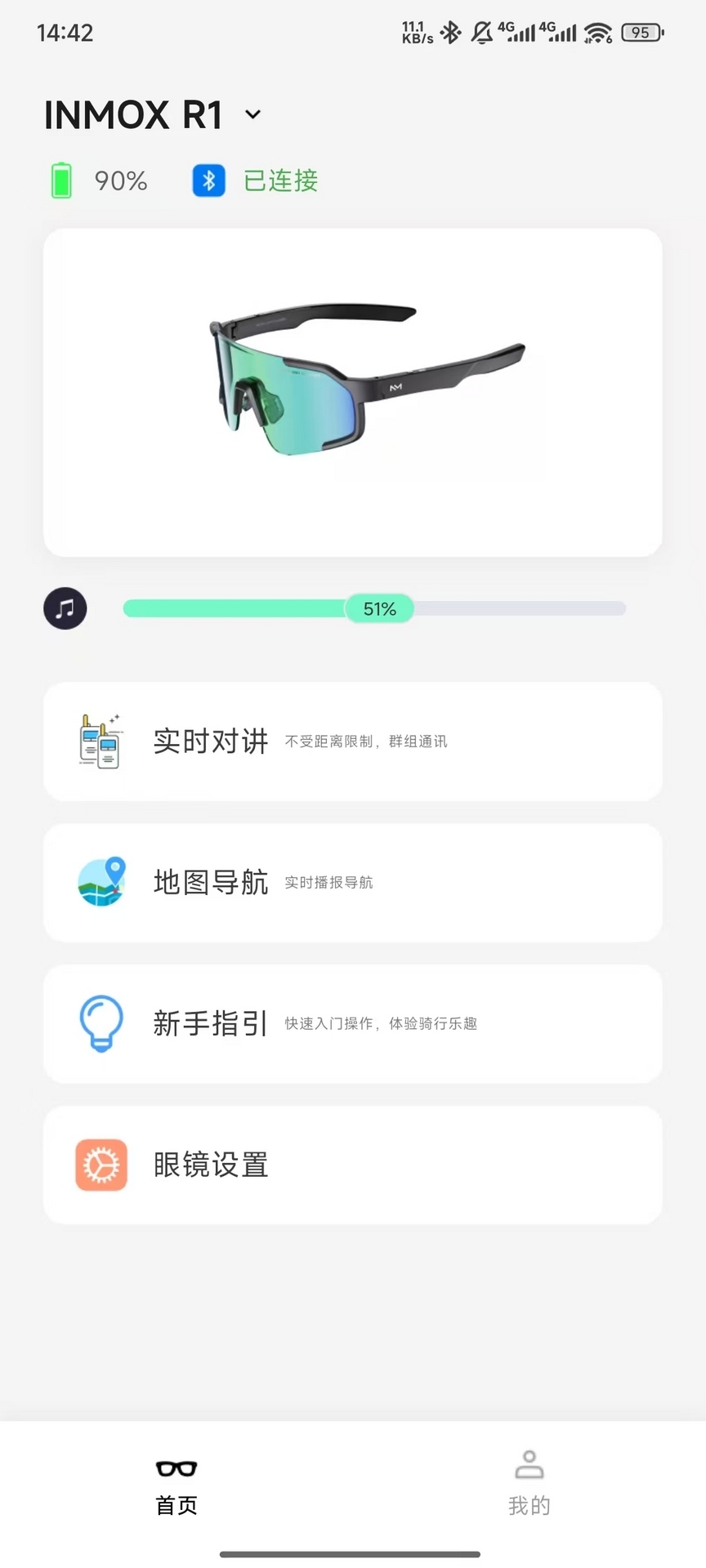This screenshot has width=706, height=1568.
Task: Tap the Bluetooth icon next to 已连接
Action: point(208,180)
